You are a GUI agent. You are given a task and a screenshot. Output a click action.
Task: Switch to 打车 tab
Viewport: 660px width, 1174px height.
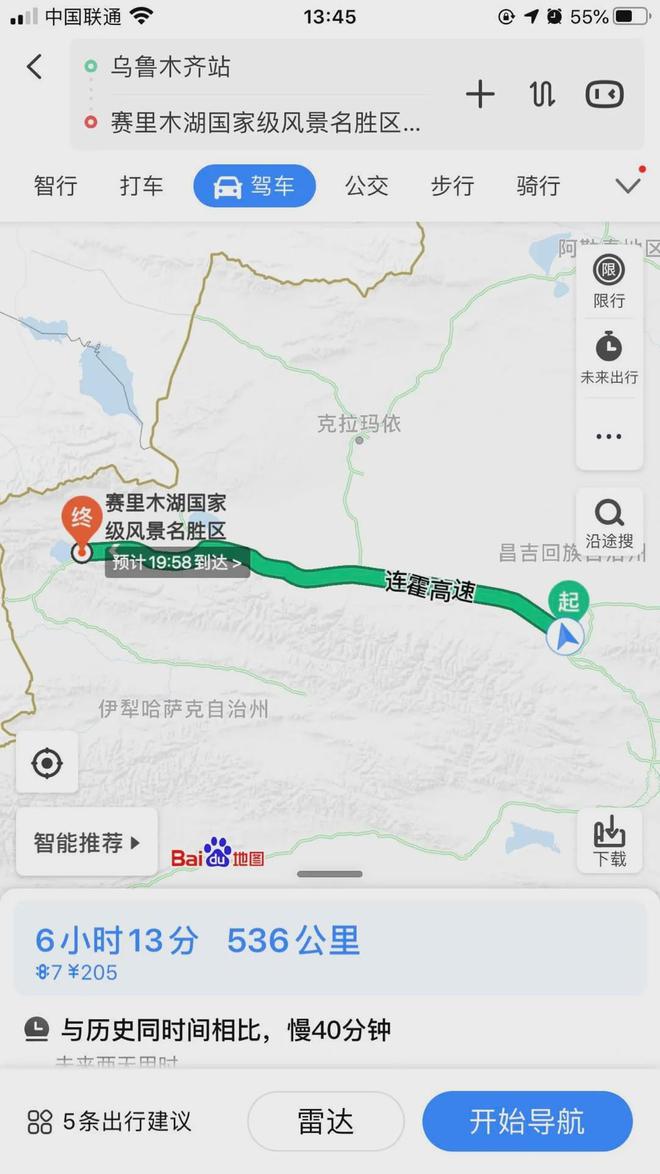141,186
